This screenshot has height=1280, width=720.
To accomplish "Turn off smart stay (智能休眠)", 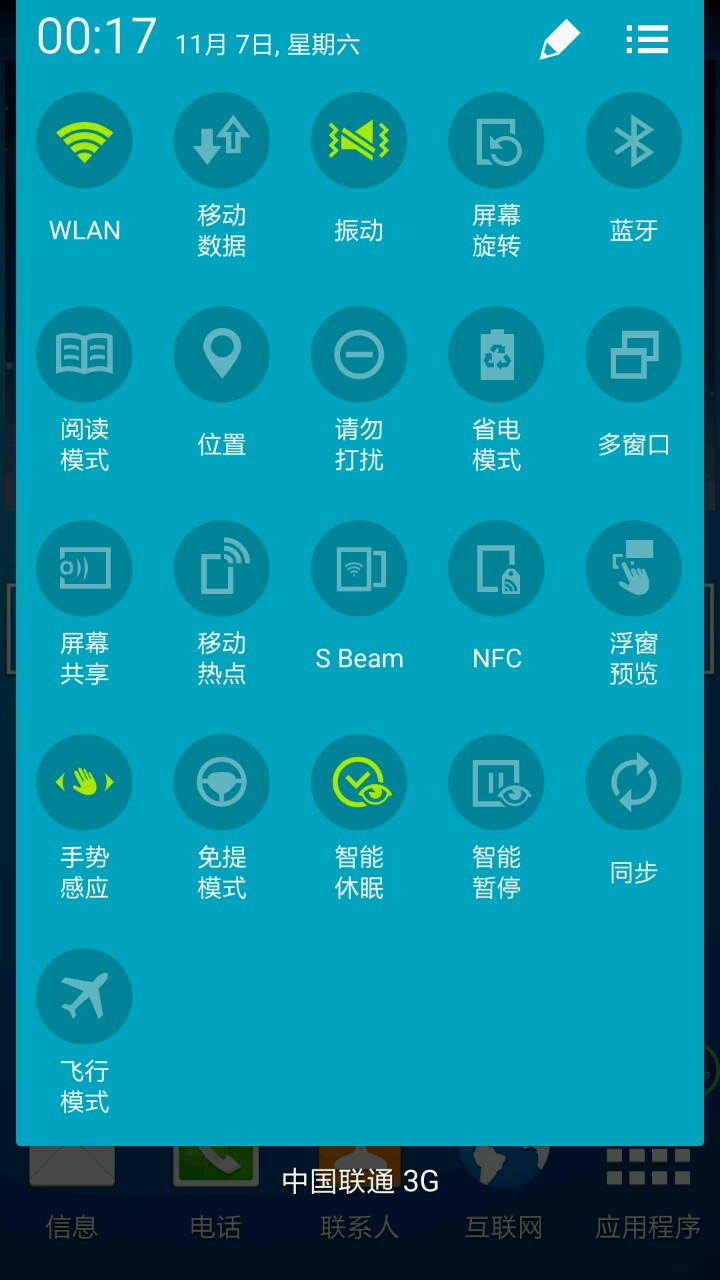I will tap(359, 783).
